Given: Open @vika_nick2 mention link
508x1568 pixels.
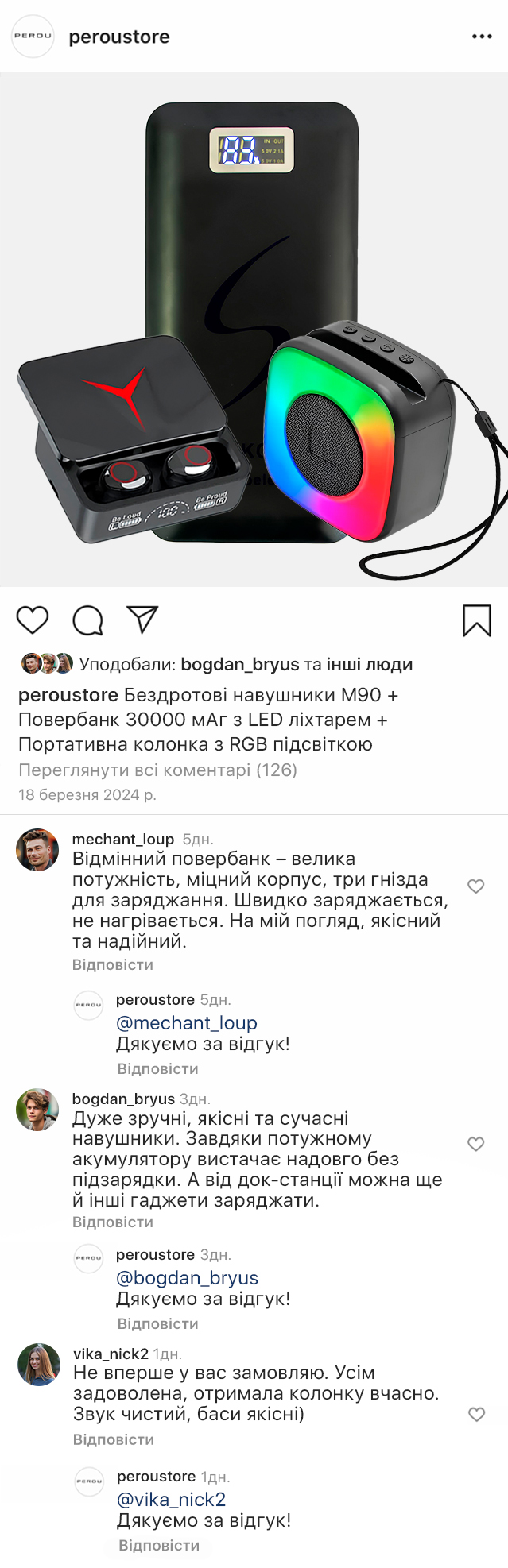Looking at the screenshot, I should [171, 1500].
